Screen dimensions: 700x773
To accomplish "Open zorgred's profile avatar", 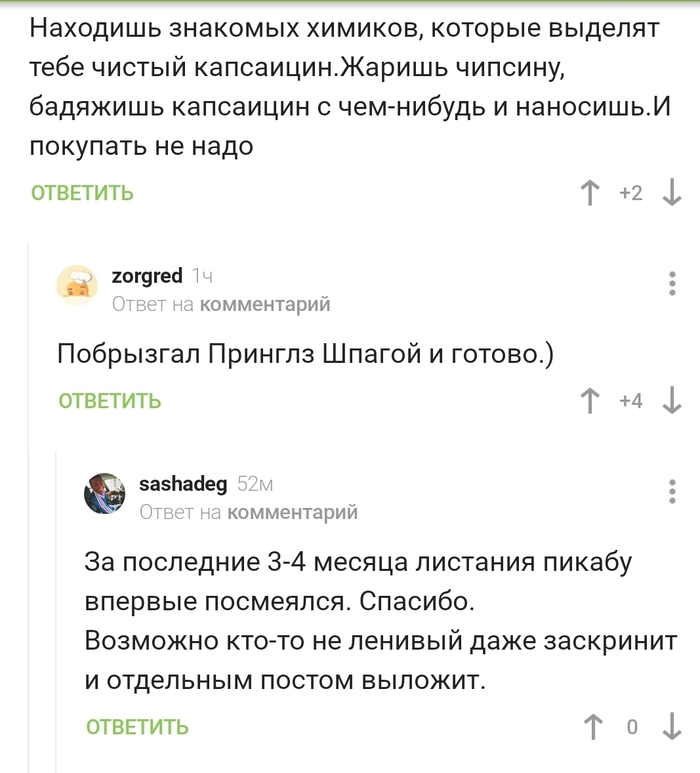I will (77, 285).
